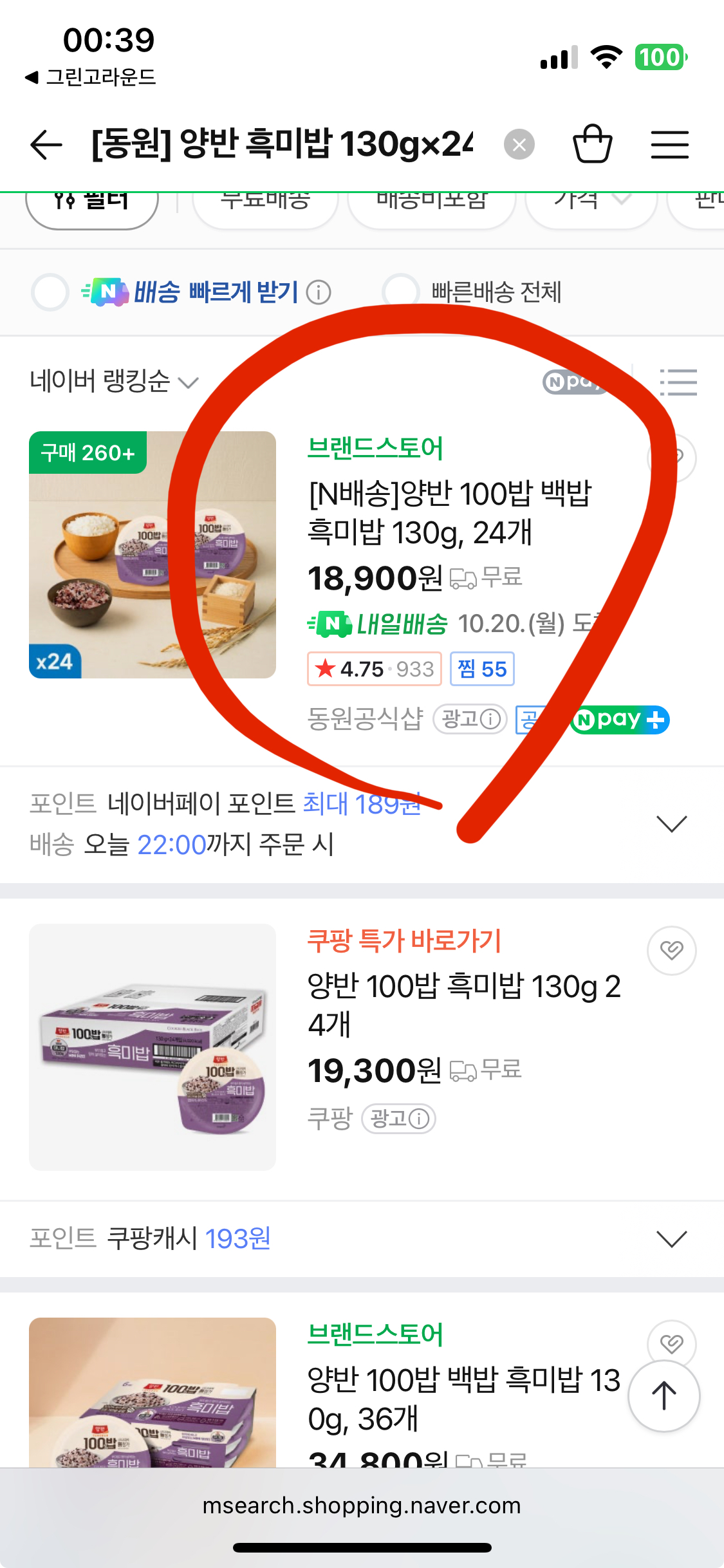Screen dimensions: 724x1568
Task: Expand the 쿠팡캐시 193원 point details
Action: pyautogui.click(x=671, y=1238)
